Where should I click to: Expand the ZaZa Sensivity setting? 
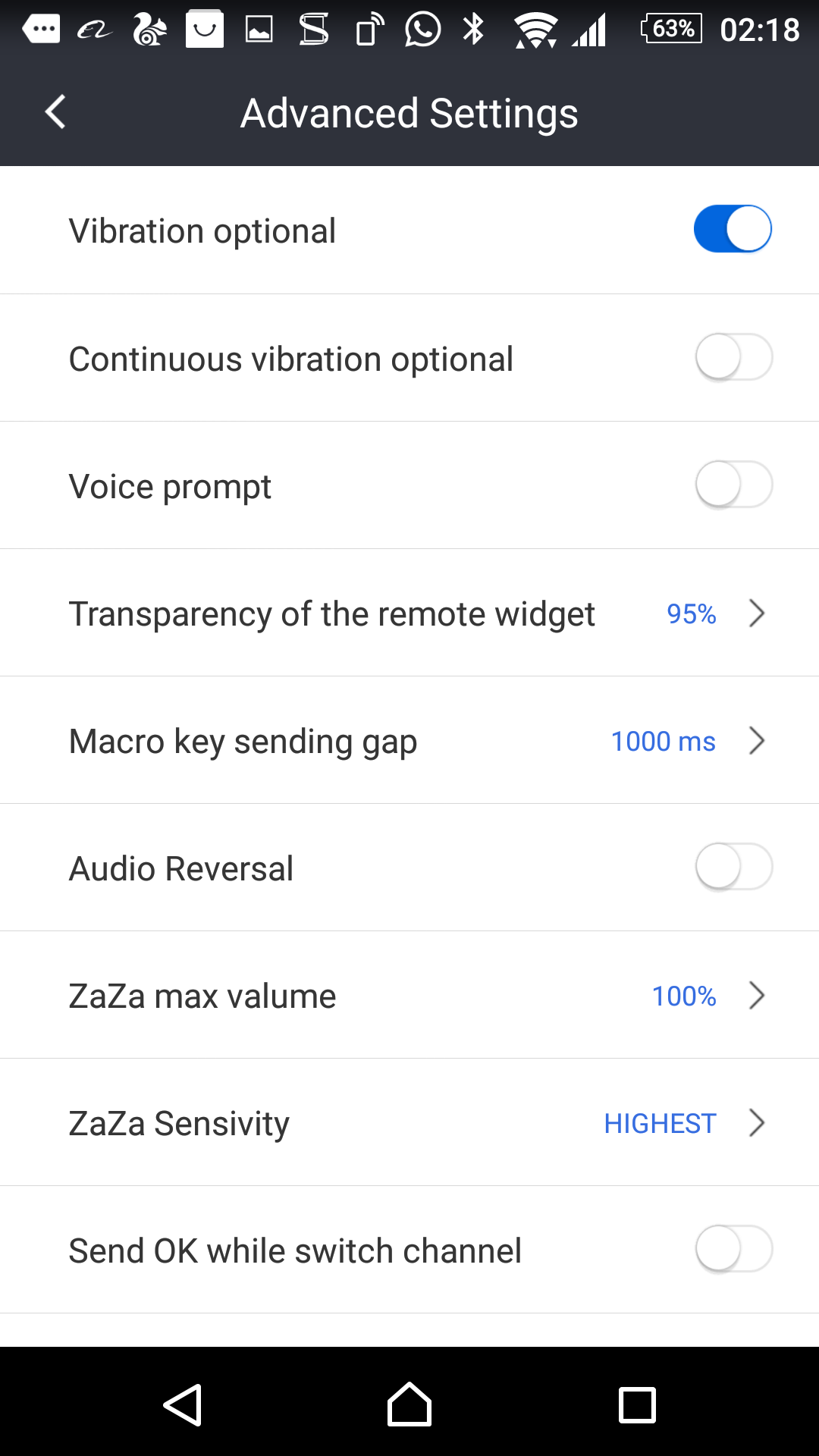(409, 1123)
